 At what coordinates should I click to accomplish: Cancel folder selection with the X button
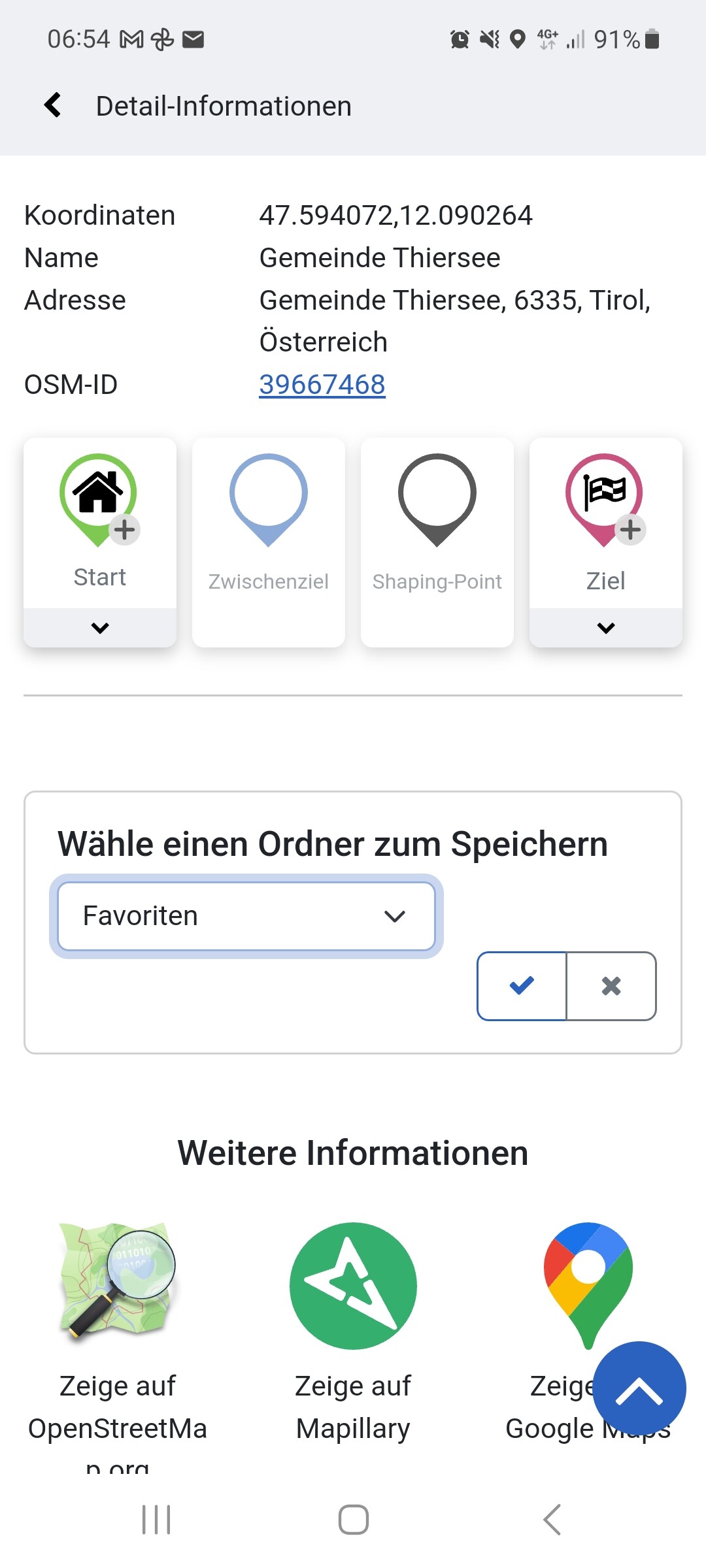click(x=611, y=985)
